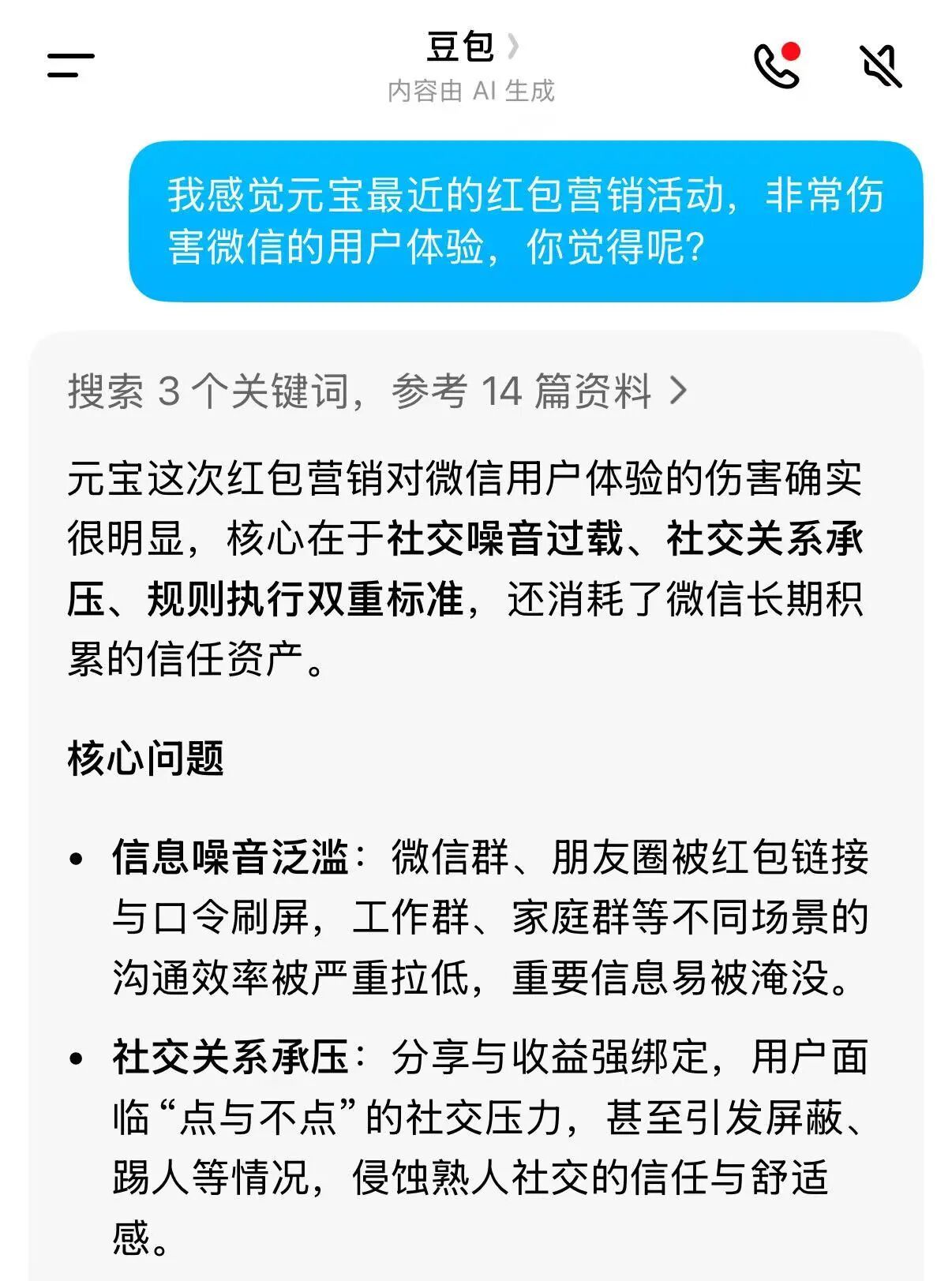Start a voice call with 豆包

point(776,66)
